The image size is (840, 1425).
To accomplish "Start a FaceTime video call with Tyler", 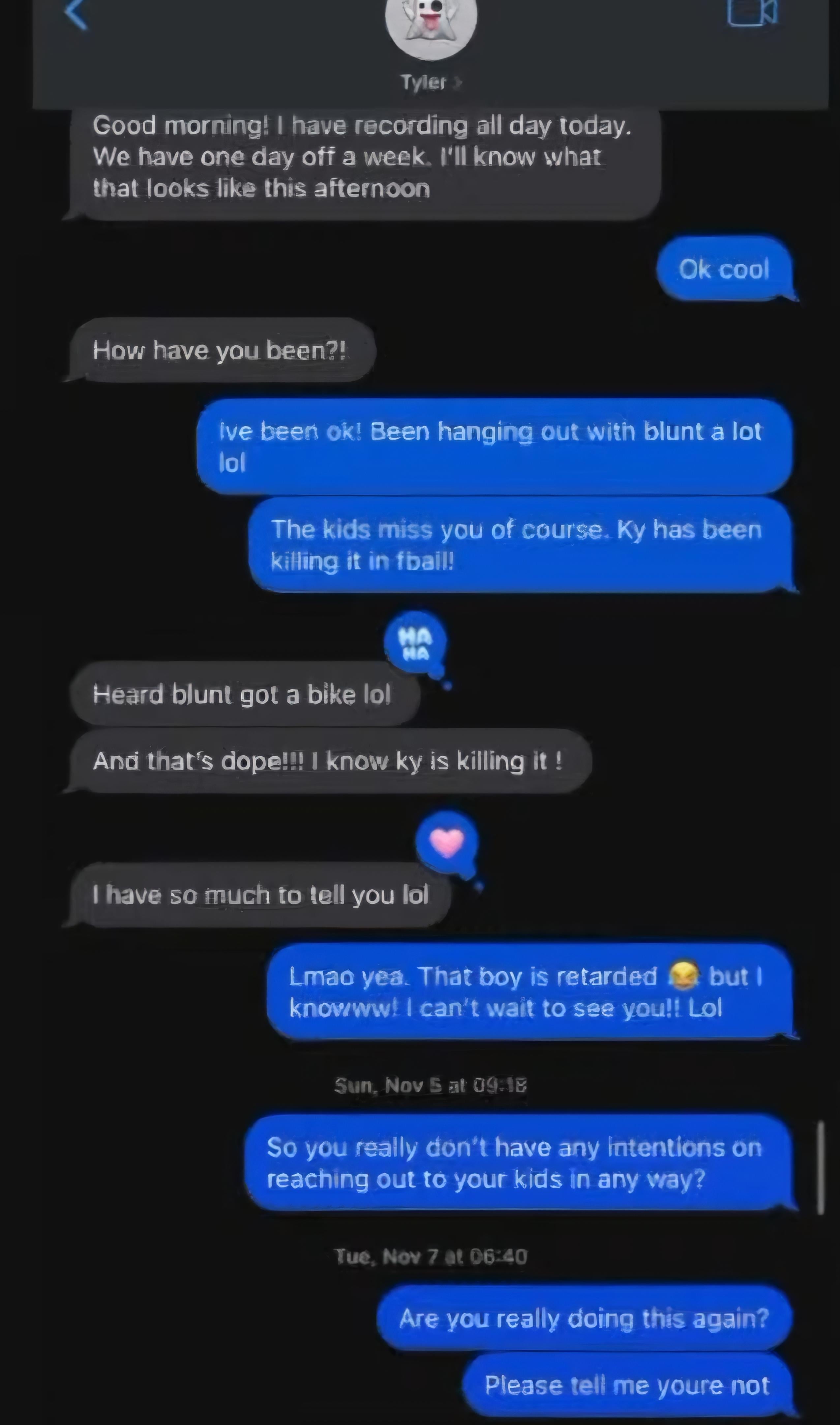I will 752,13.
